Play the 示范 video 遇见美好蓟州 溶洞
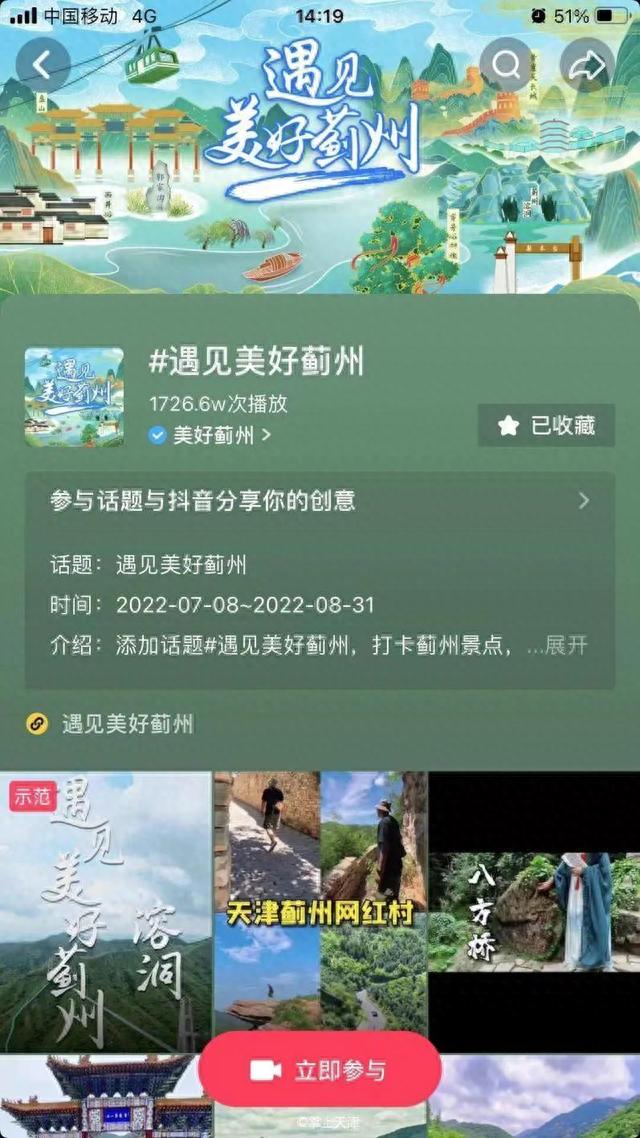This screenshot has height=1138, width=640. point(106,912)
